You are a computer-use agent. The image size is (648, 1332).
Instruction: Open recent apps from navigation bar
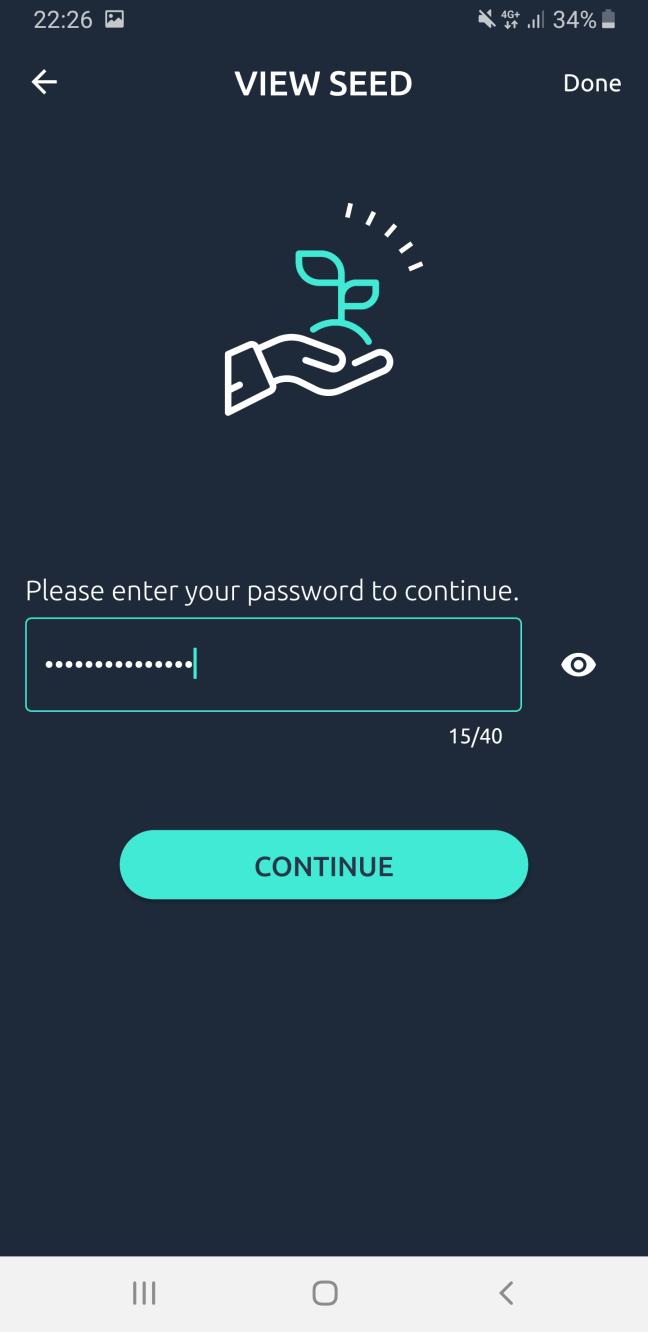click(x=144, y=1293)
